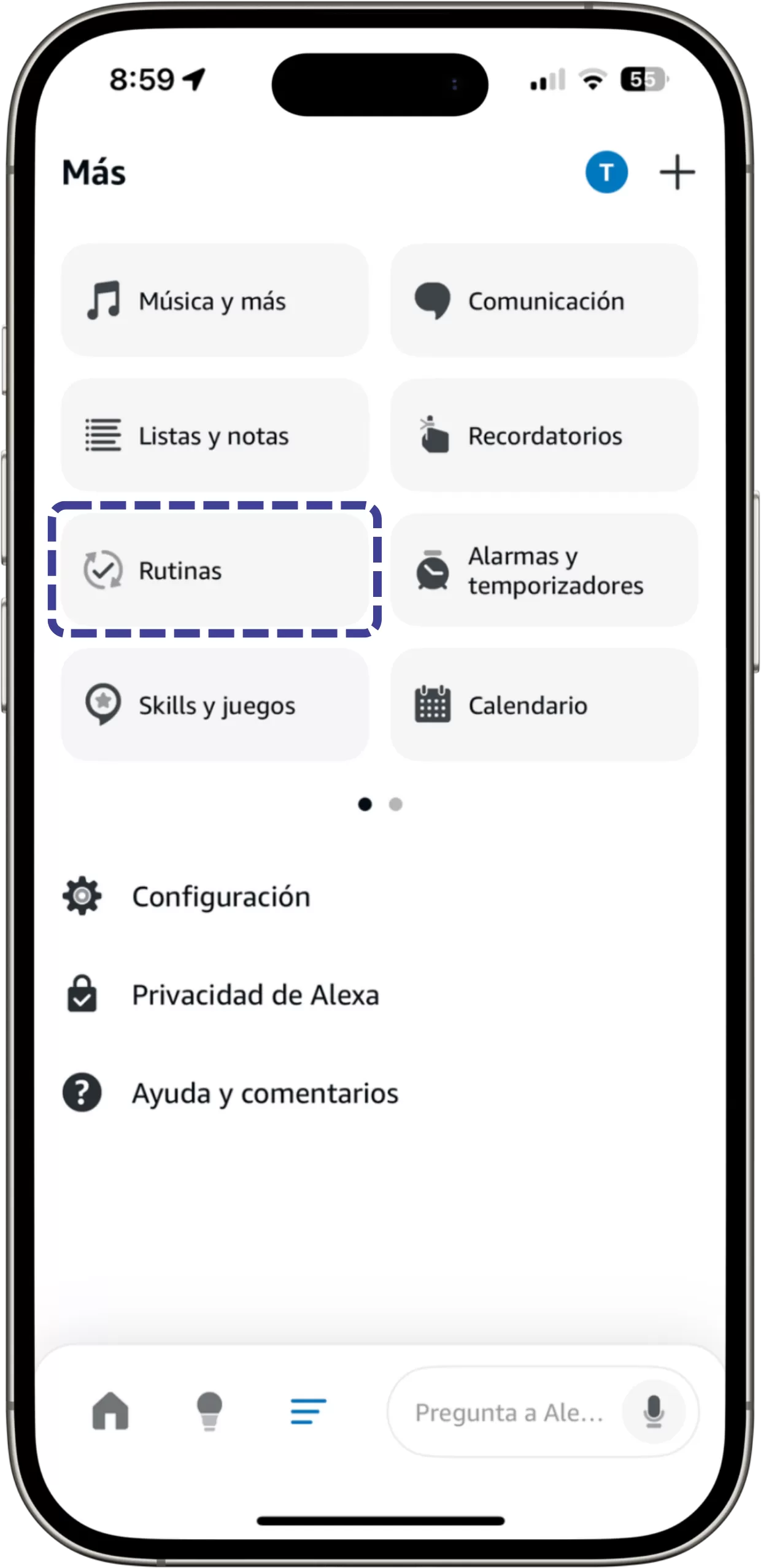Image resolution: width=761 pixels, height=1568 pixels.
Task: Tap the microphone to speak to Alexa
Action: point(654,1412)
